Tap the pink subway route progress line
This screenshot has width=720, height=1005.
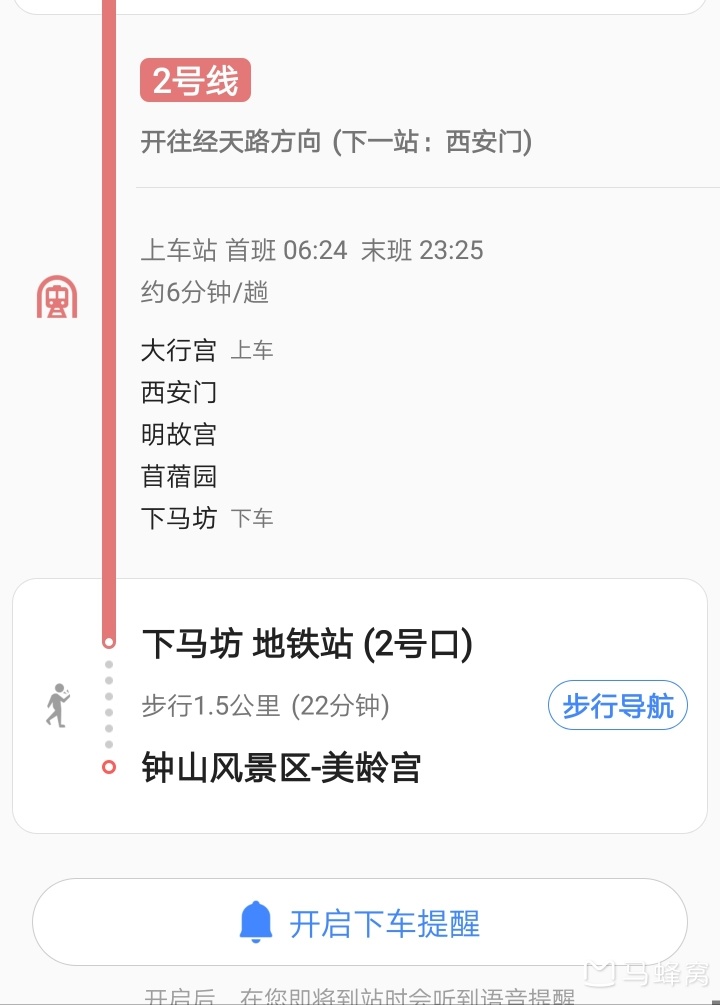click(x=108, y=400)
